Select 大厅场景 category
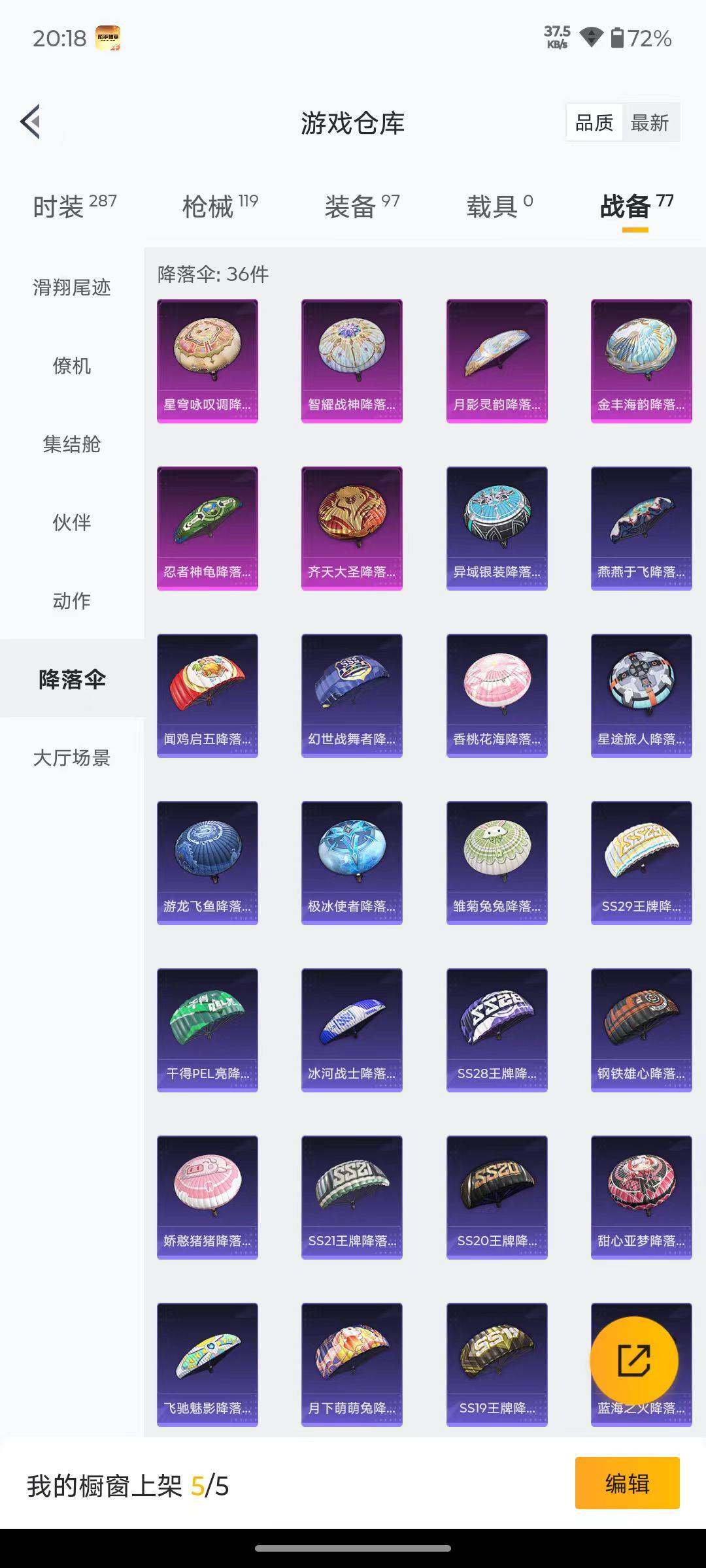 72,758
